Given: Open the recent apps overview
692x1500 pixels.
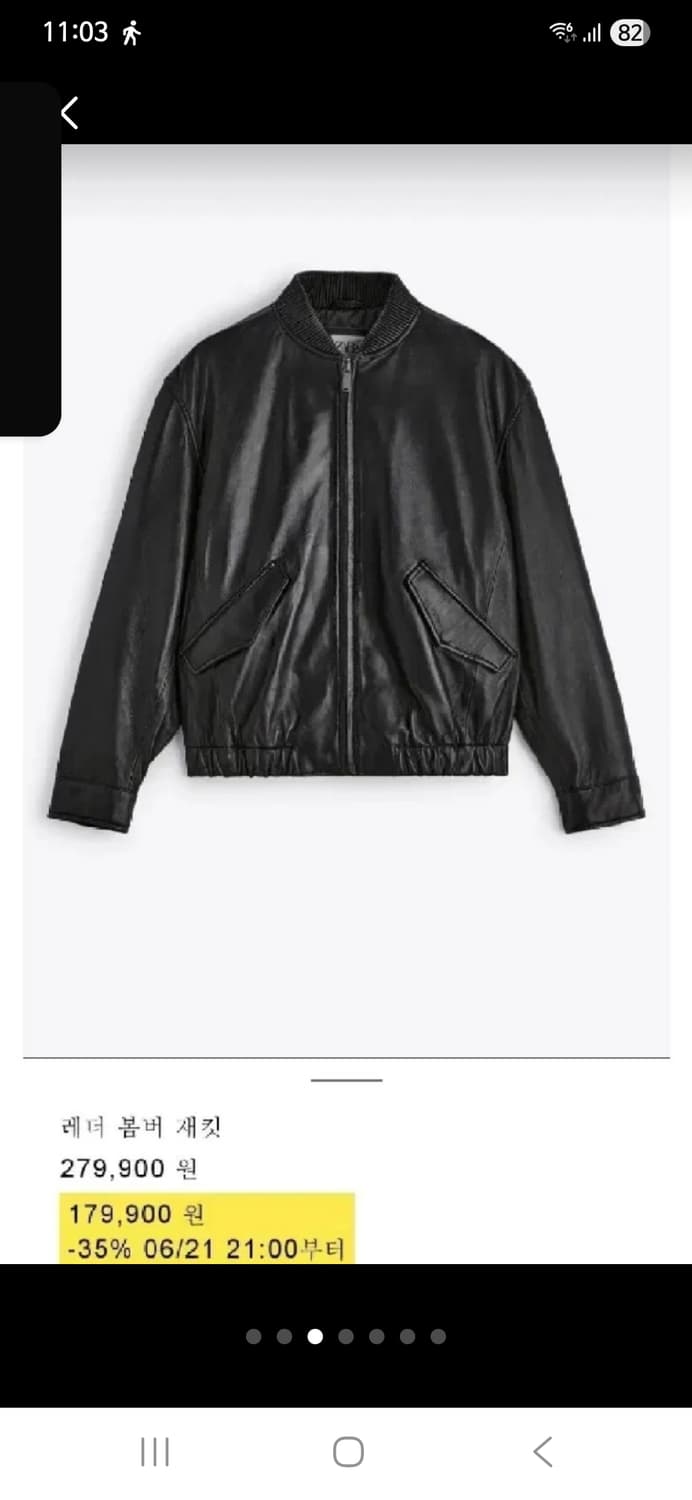Looking at the screenshot, I should [155, 1452].
